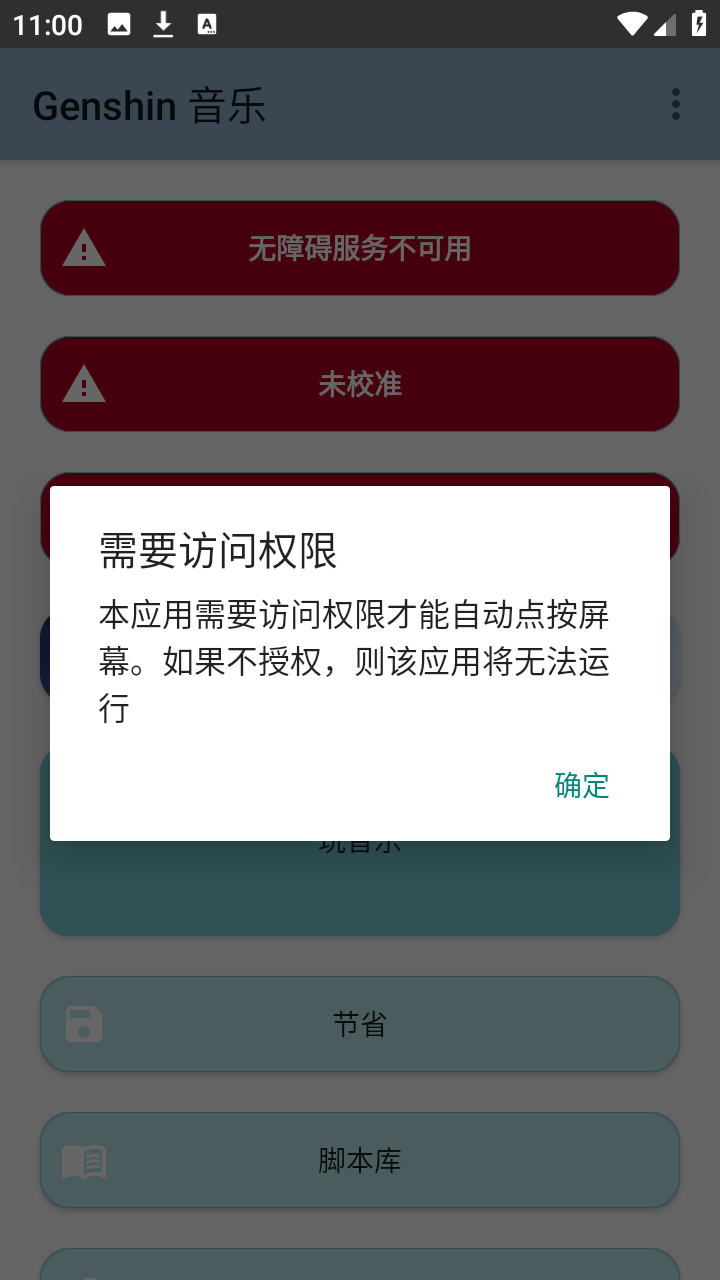The width and height of the screenshot is (720, 1280).
Task: Tap the keyboard notification icon in the status bar
Action: 207,24
